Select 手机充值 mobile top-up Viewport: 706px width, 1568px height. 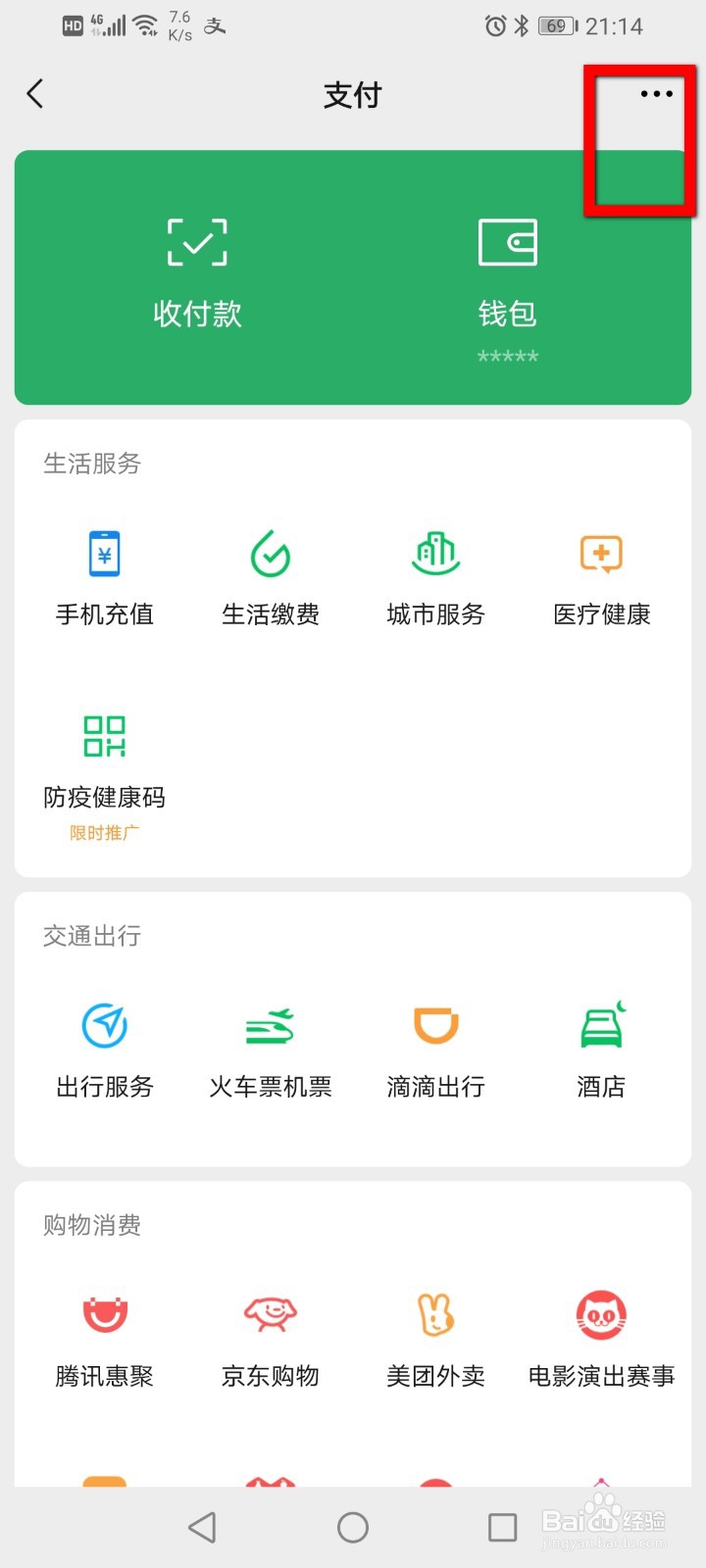click(x=105, y=577)
